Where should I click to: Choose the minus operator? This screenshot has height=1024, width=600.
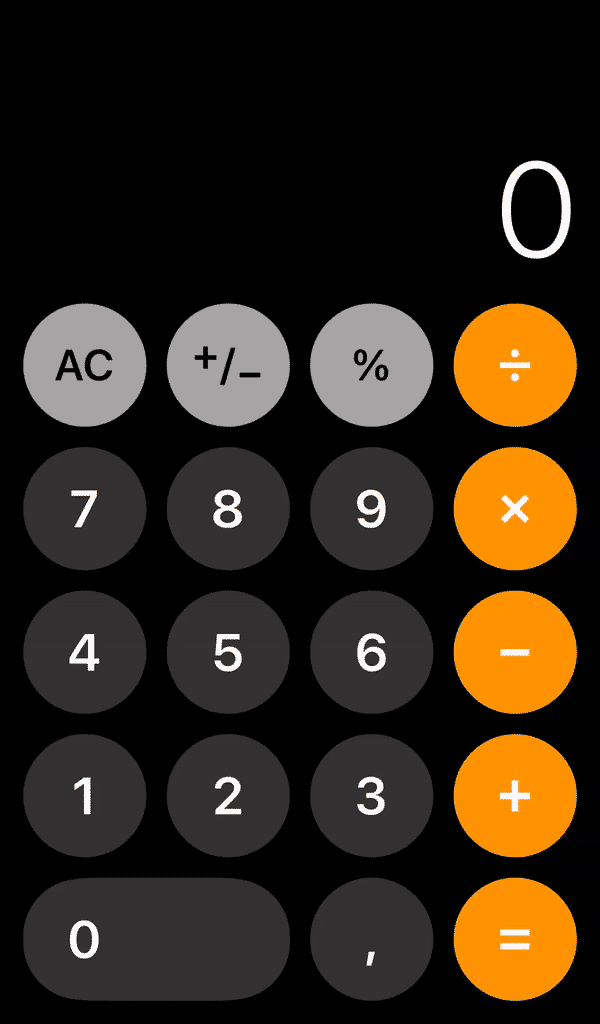click(x=515, y=652)
